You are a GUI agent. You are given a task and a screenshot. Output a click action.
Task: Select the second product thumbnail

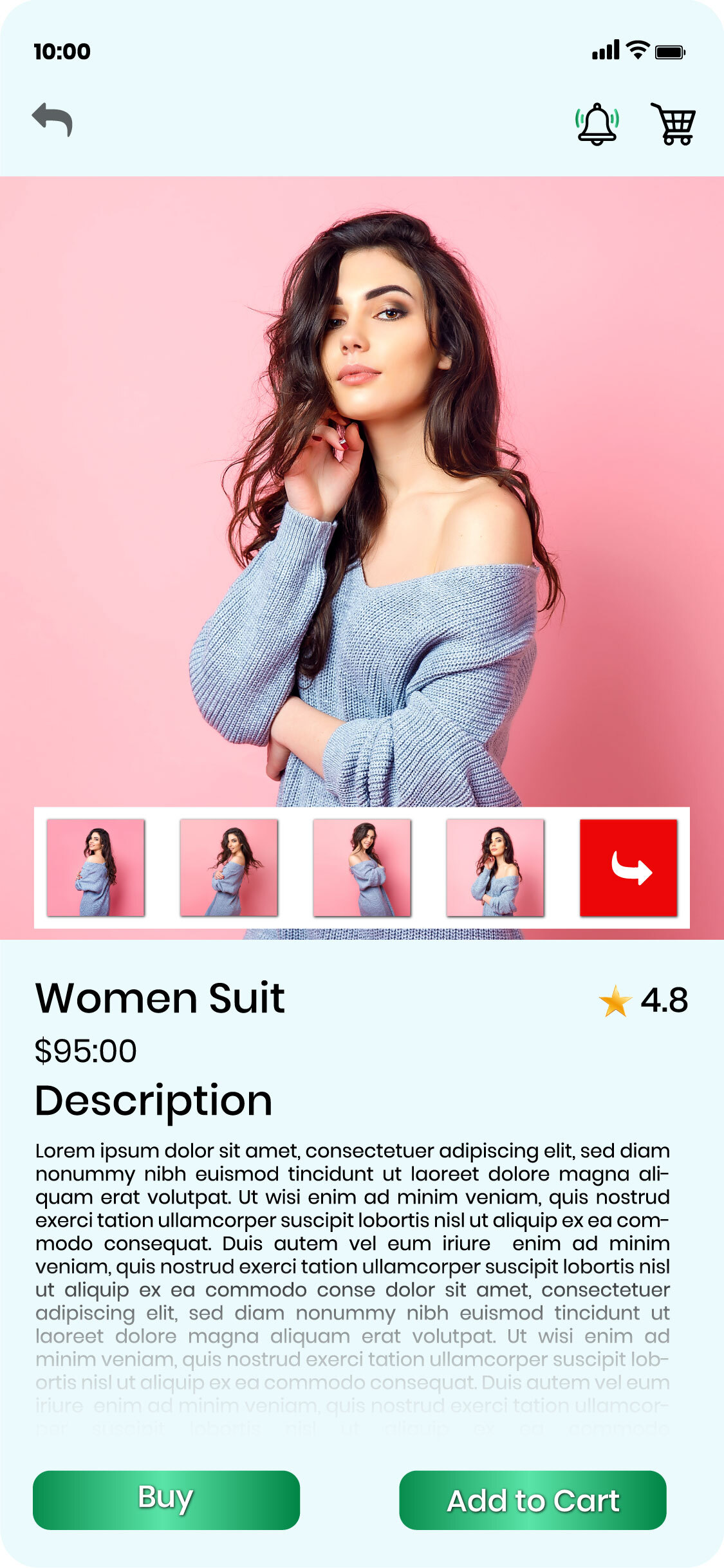(229, 867)
